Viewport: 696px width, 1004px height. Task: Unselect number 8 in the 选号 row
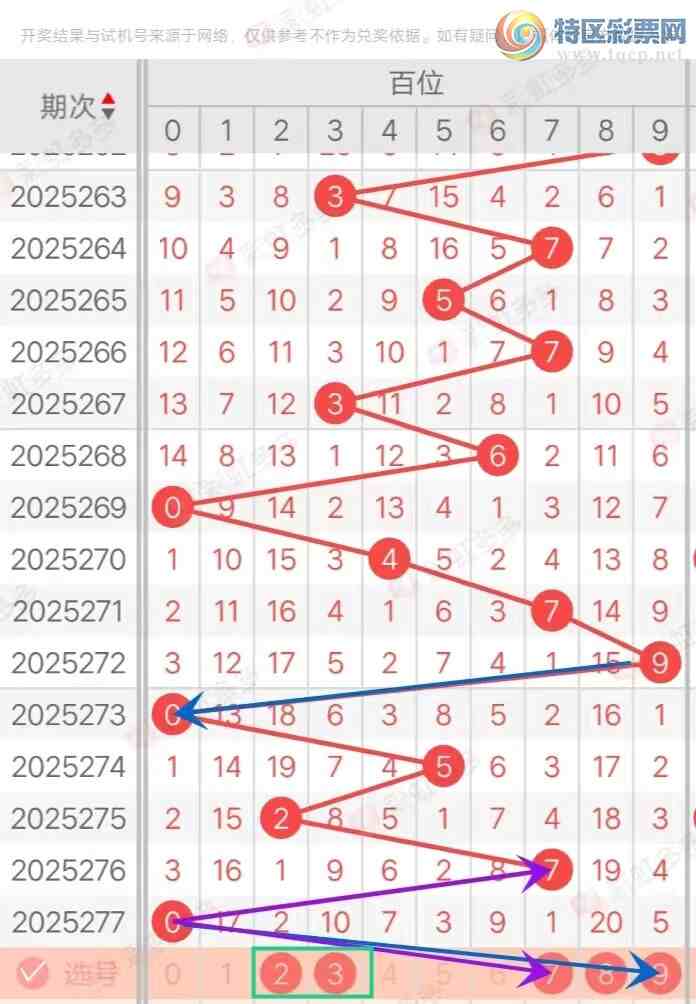pos(605,973)
